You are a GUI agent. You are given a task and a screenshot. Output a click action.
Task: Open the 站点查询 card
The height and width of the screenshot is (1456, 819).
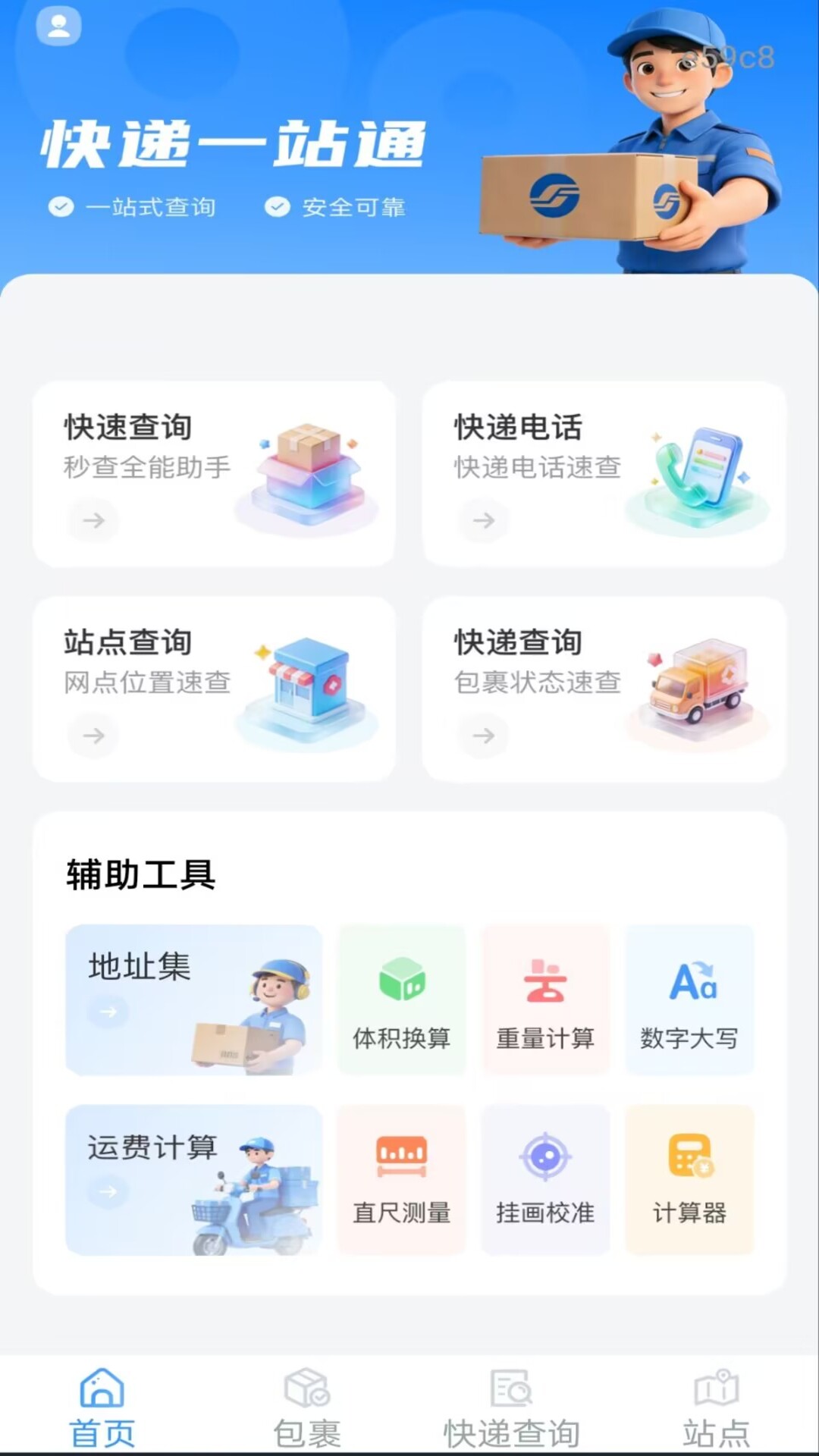214,689
